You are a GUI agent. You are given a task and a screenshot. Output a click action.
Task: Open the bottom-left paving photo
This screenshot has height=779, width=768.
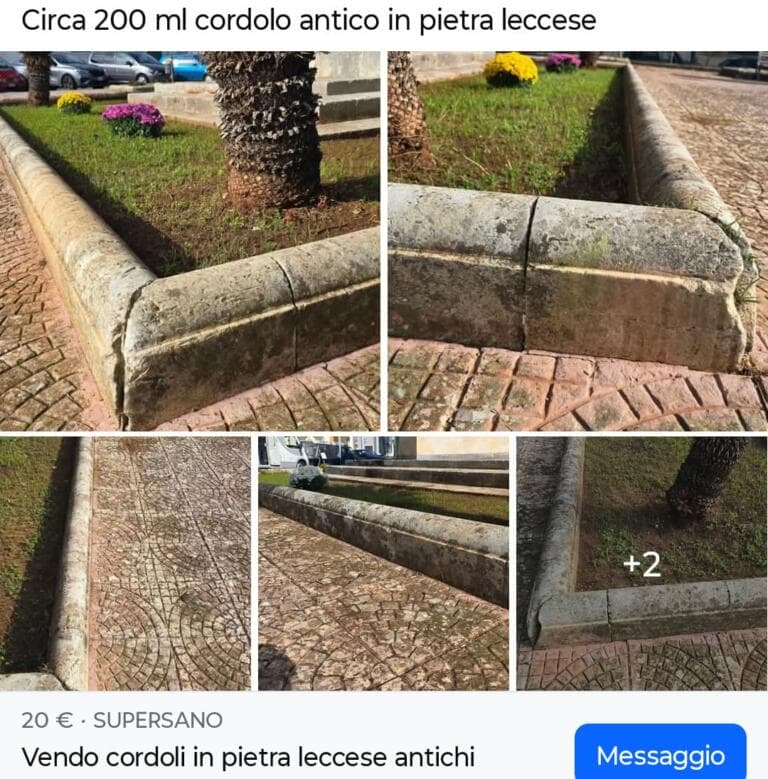click(x=125, y=563)
